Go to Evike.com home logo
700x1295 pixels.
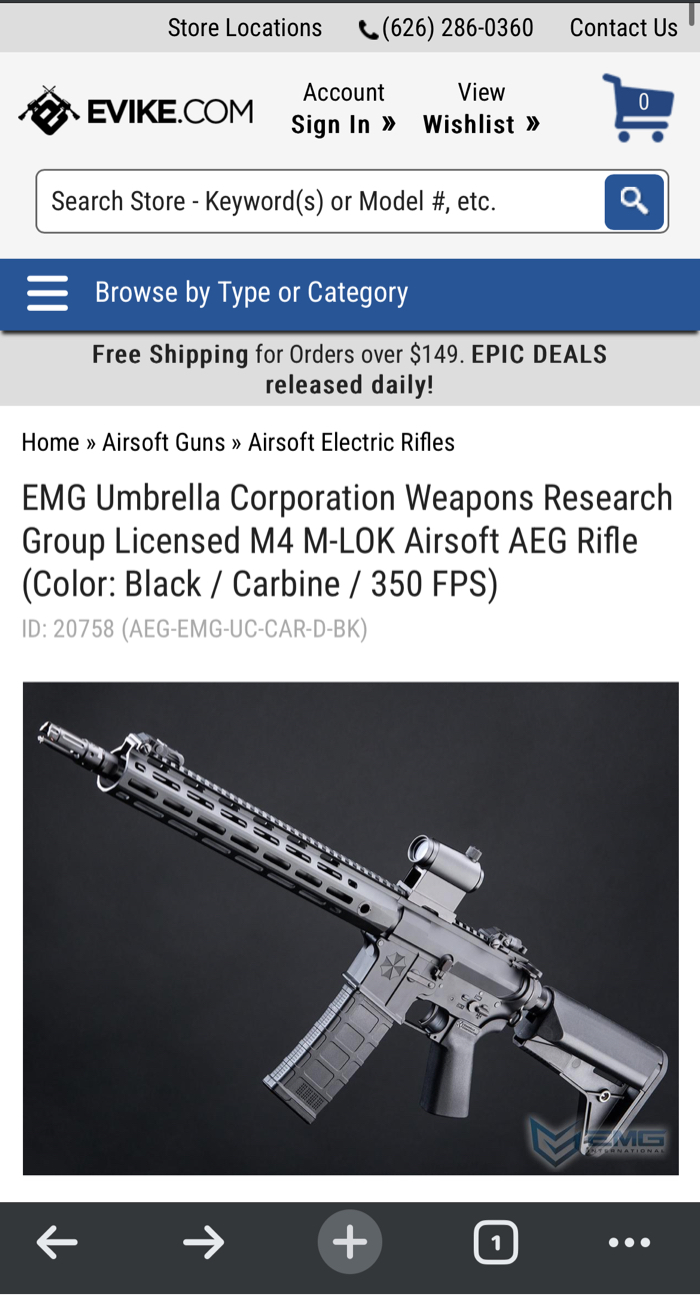pos(136,110)
